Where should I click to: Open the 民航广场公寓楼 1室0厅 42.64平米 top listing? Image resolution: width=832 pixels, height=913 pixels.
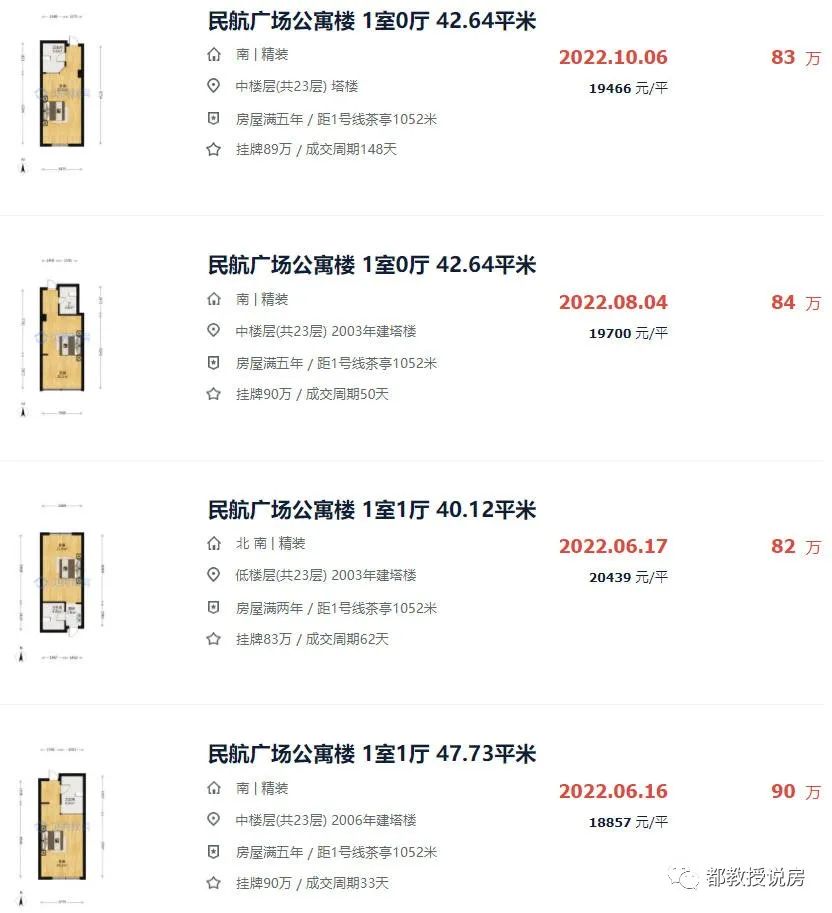point(370,21)
